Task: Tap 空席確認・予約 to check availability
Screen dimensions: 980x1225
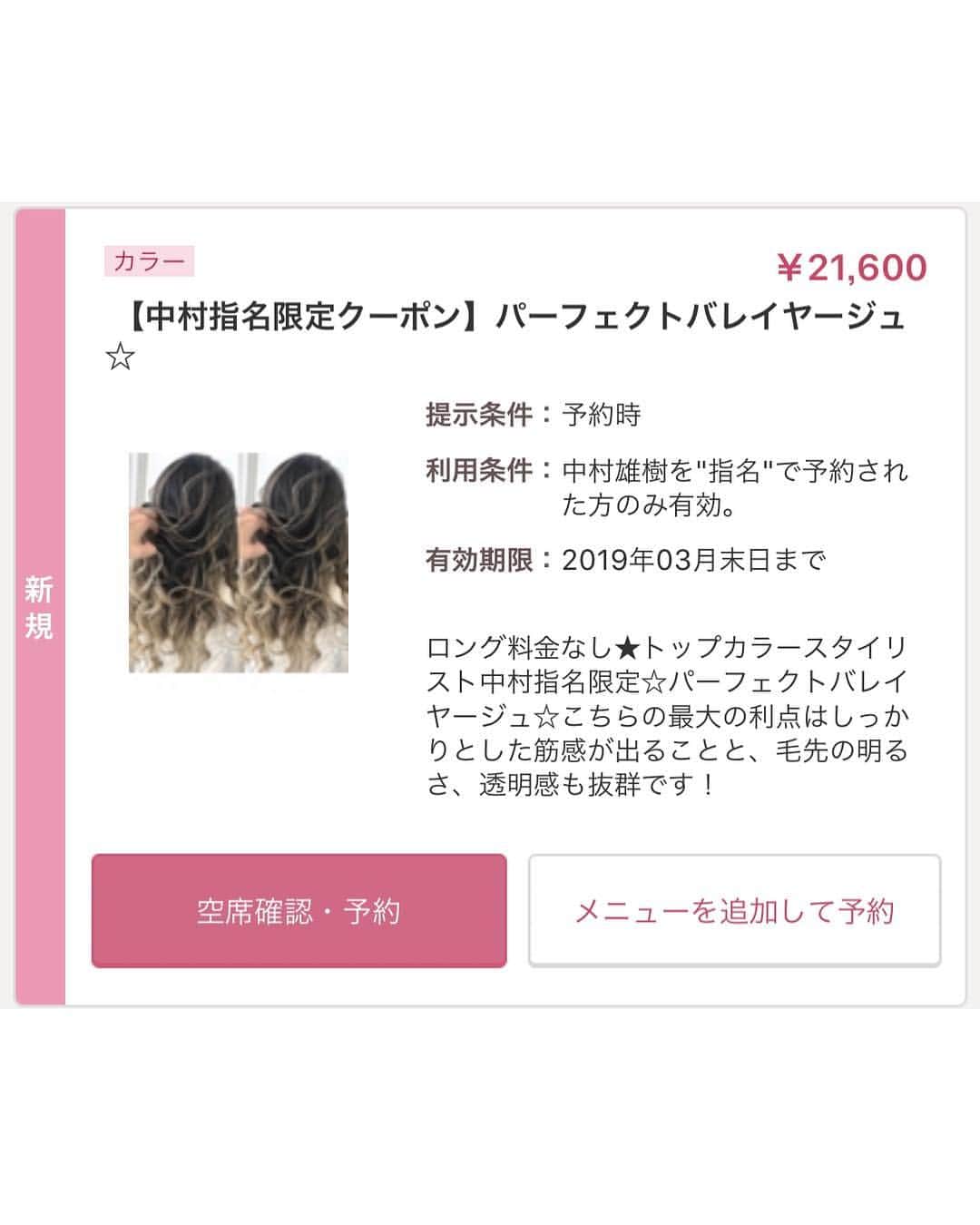Action: tap(299, 911)
